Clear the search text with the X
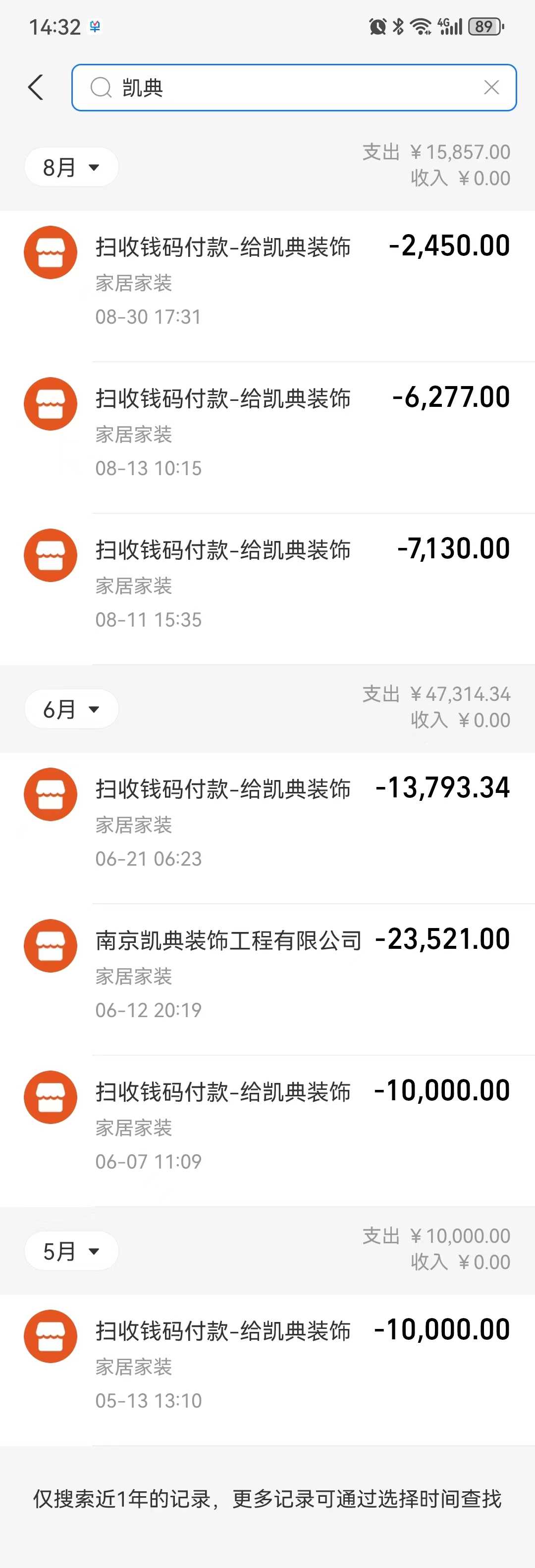The width and height of the screenshot is (535, 1568). 491,88
